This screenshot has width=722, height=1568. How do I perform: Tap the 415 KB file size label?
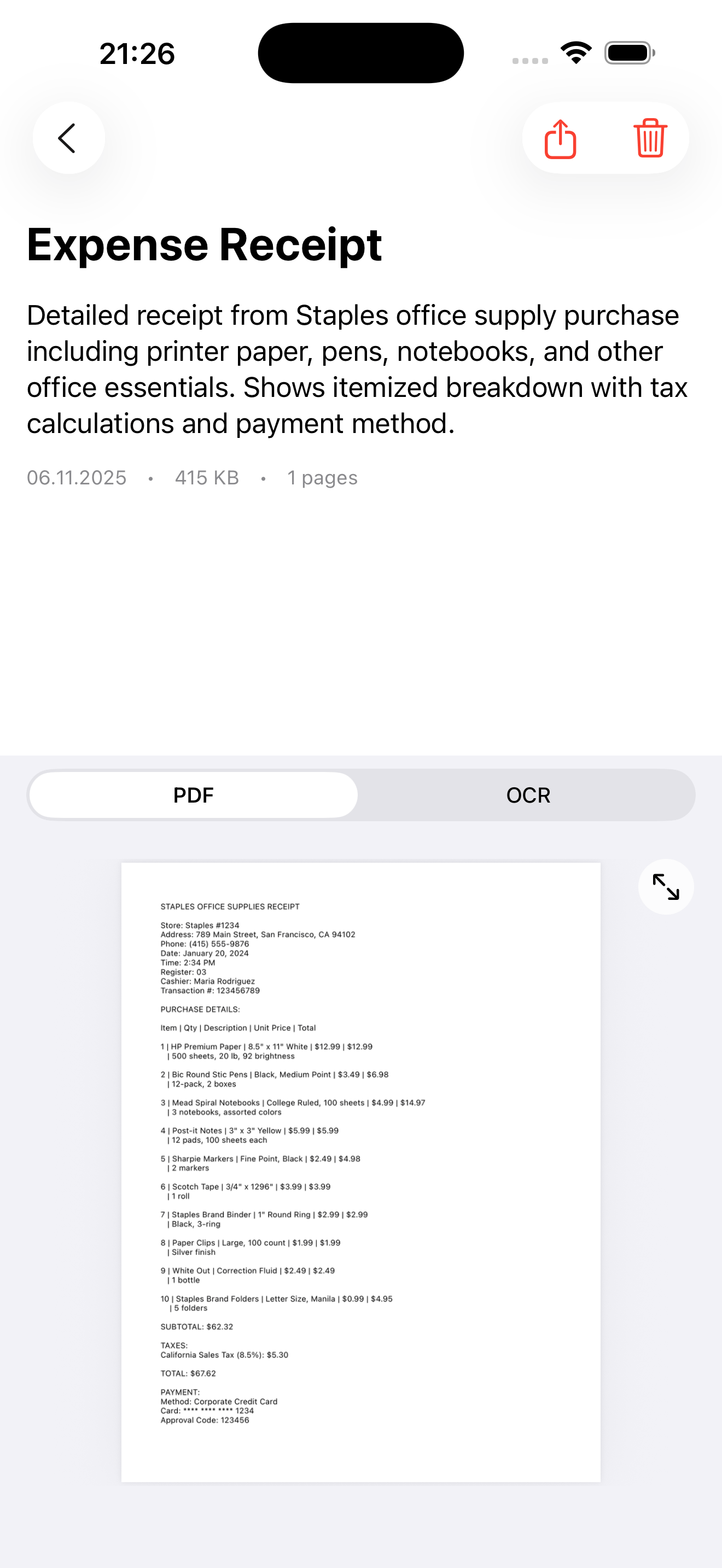point(206,477)
